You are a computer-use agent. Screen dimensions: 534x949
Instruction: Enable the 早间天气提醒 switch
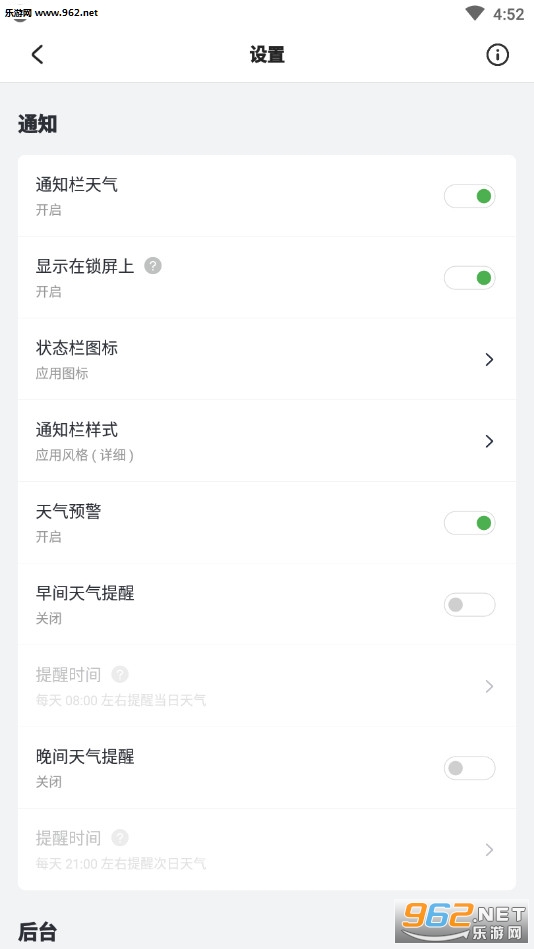(469, 605)
